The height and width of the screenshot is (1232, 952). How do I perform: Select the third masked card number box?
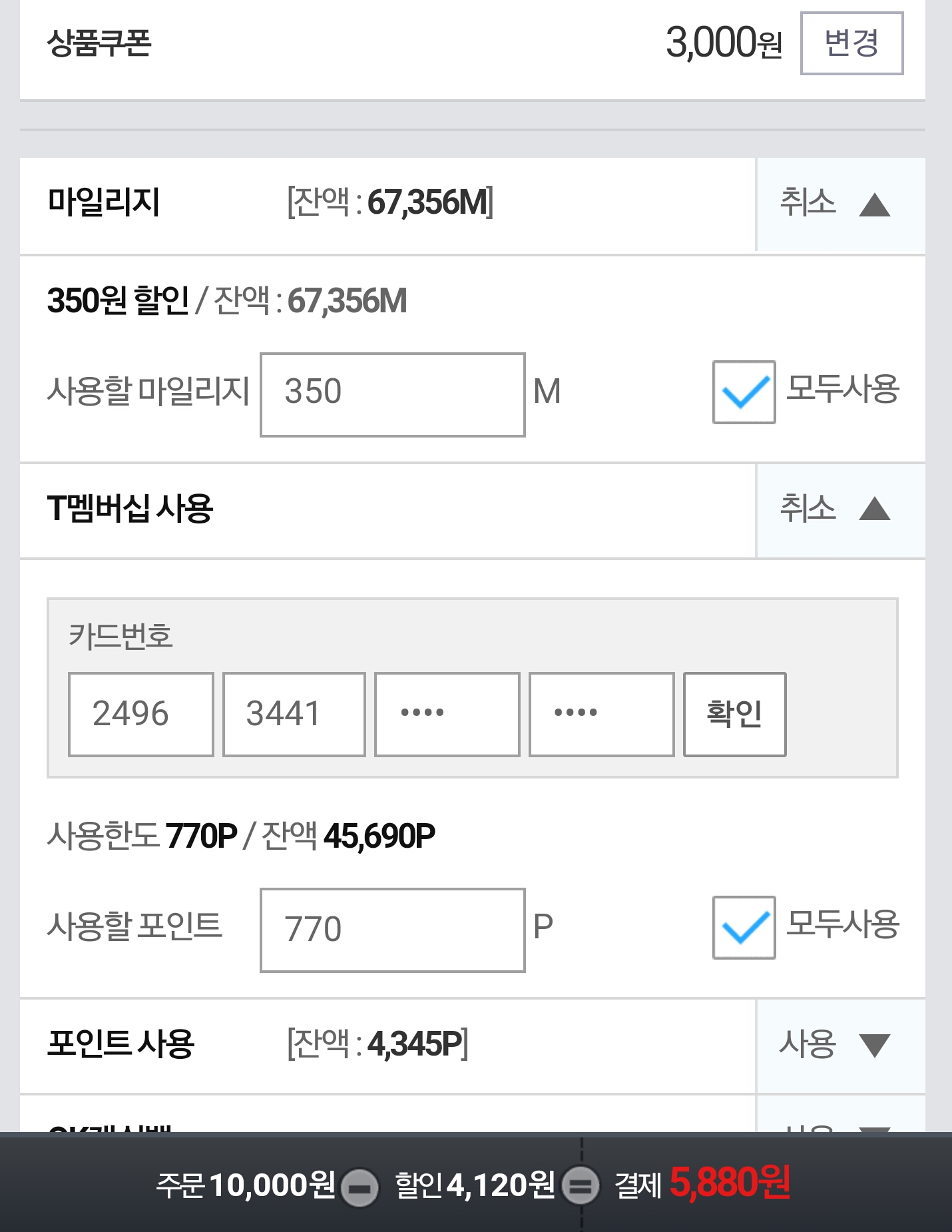pos(447,714)
